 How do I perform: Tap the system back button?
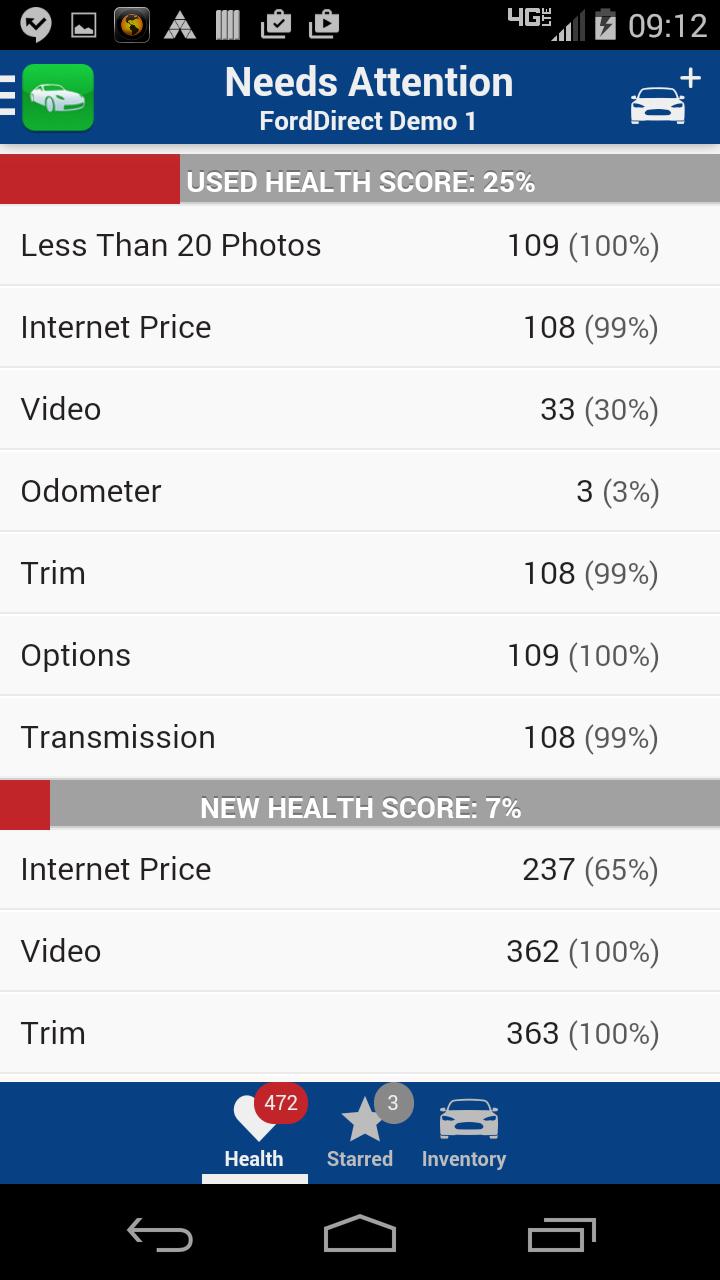[x=160, y=1235]
